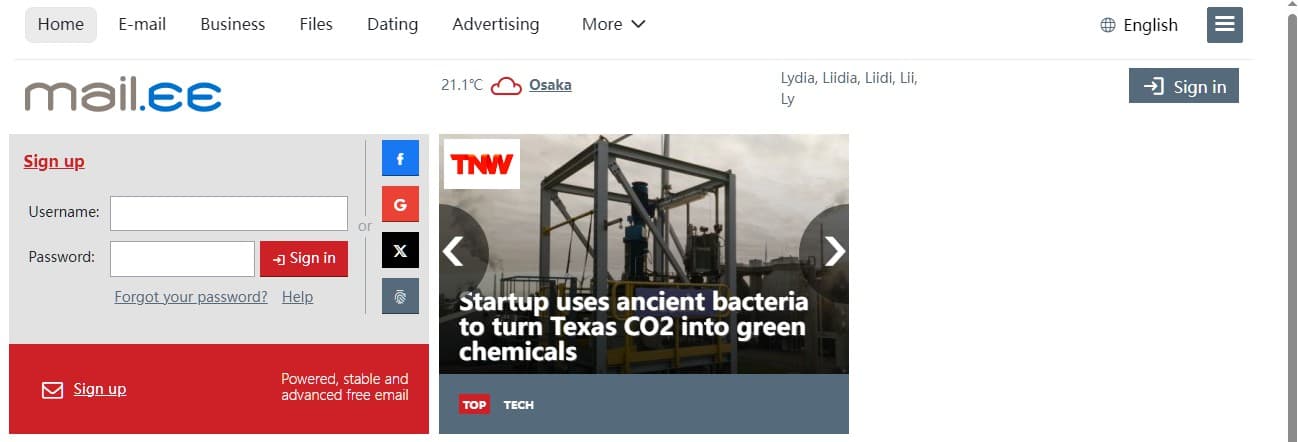Open the Dating section

click(392, 24)
